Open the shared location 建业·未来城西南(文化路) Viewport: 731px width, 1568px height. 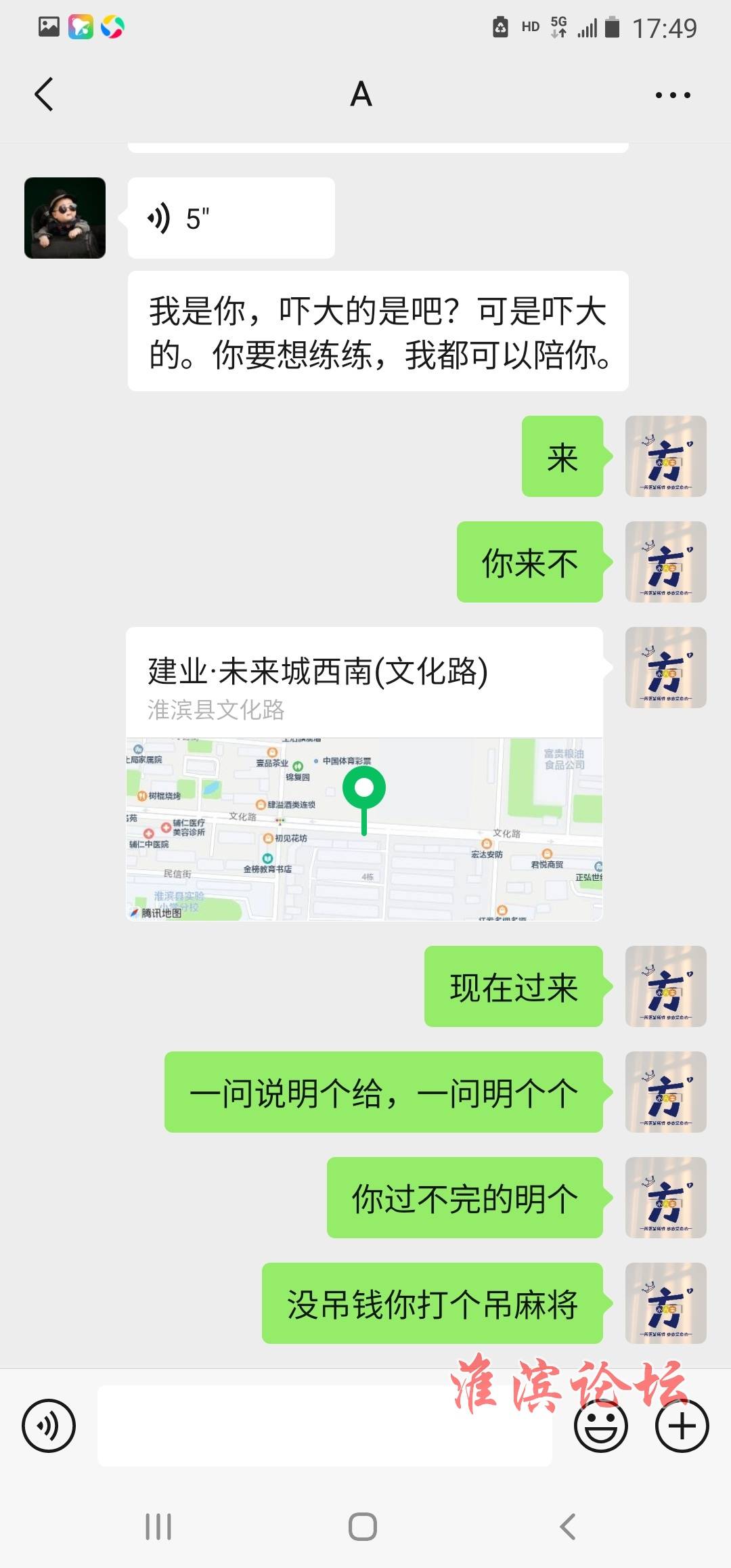tap(364, 773)
